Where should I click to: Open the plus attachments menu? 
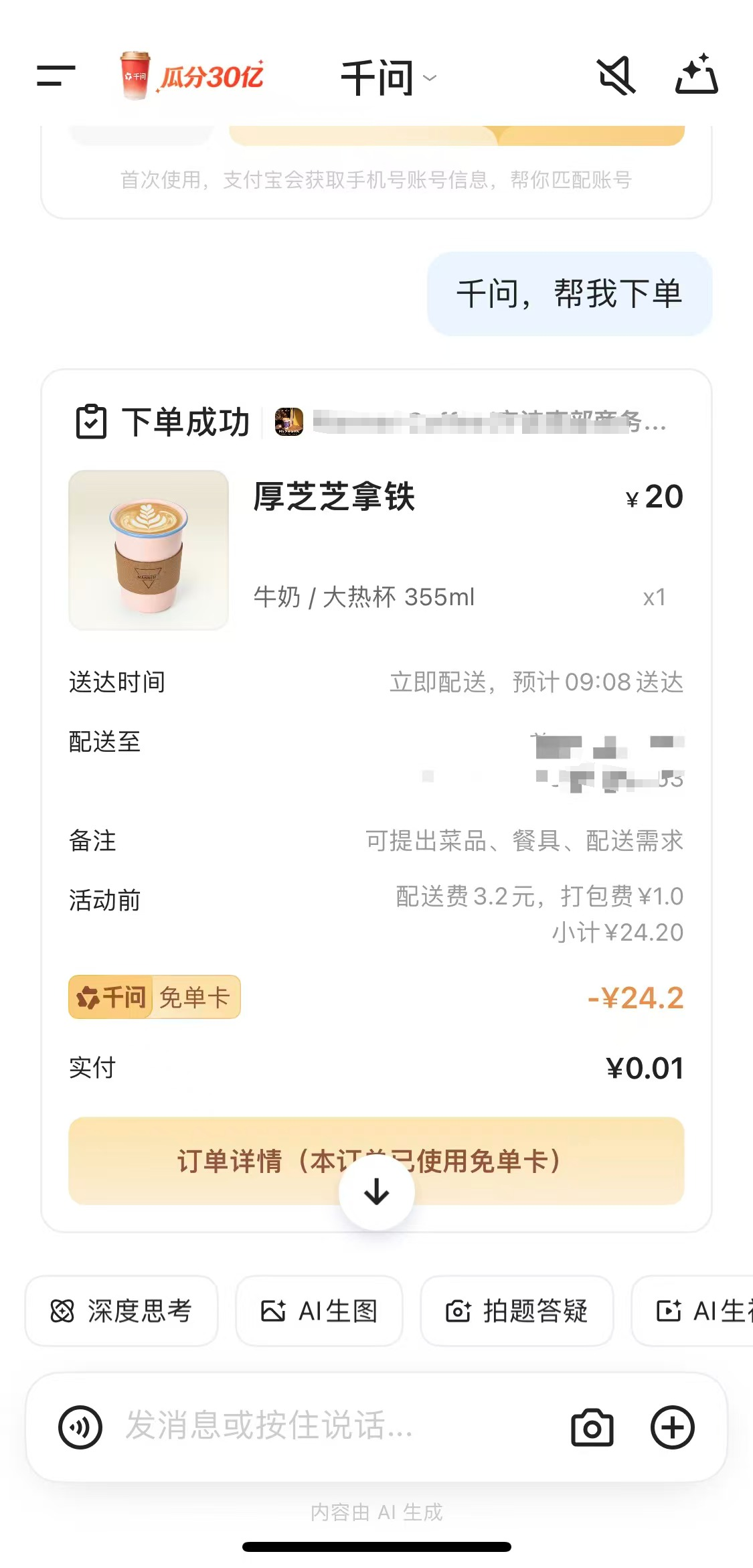(673, 1427)
